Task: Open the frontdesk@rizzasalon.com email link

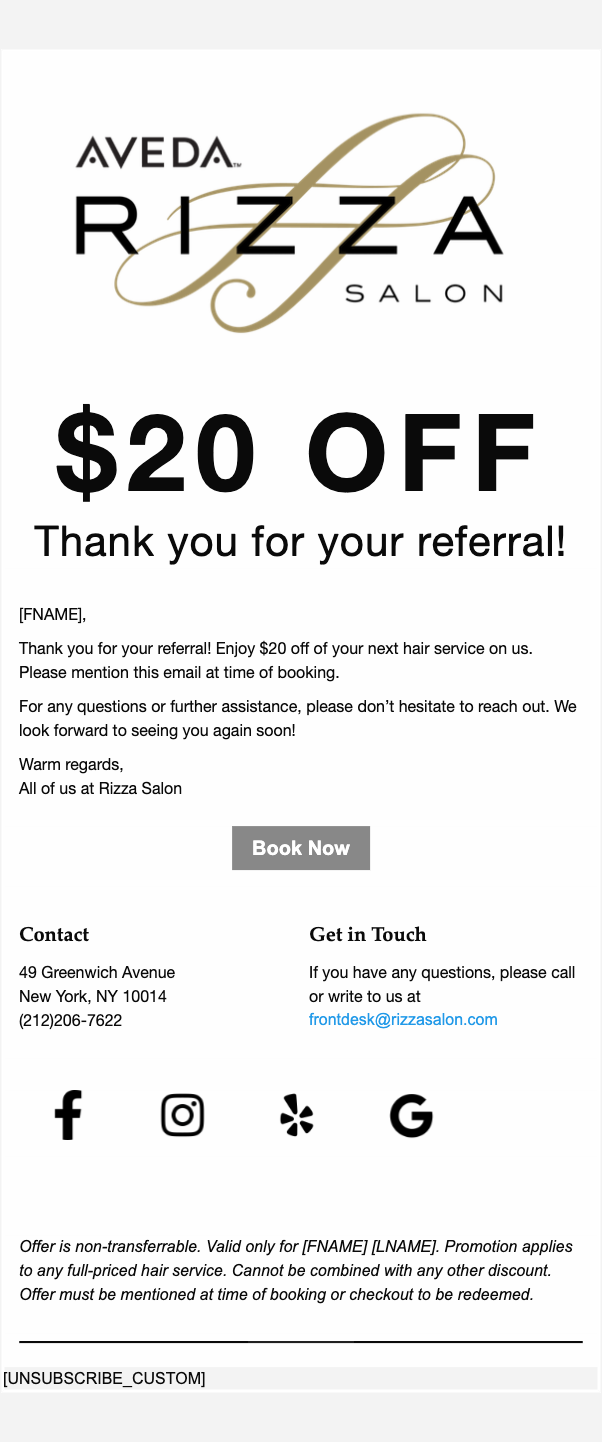Action: (403, 1020)
